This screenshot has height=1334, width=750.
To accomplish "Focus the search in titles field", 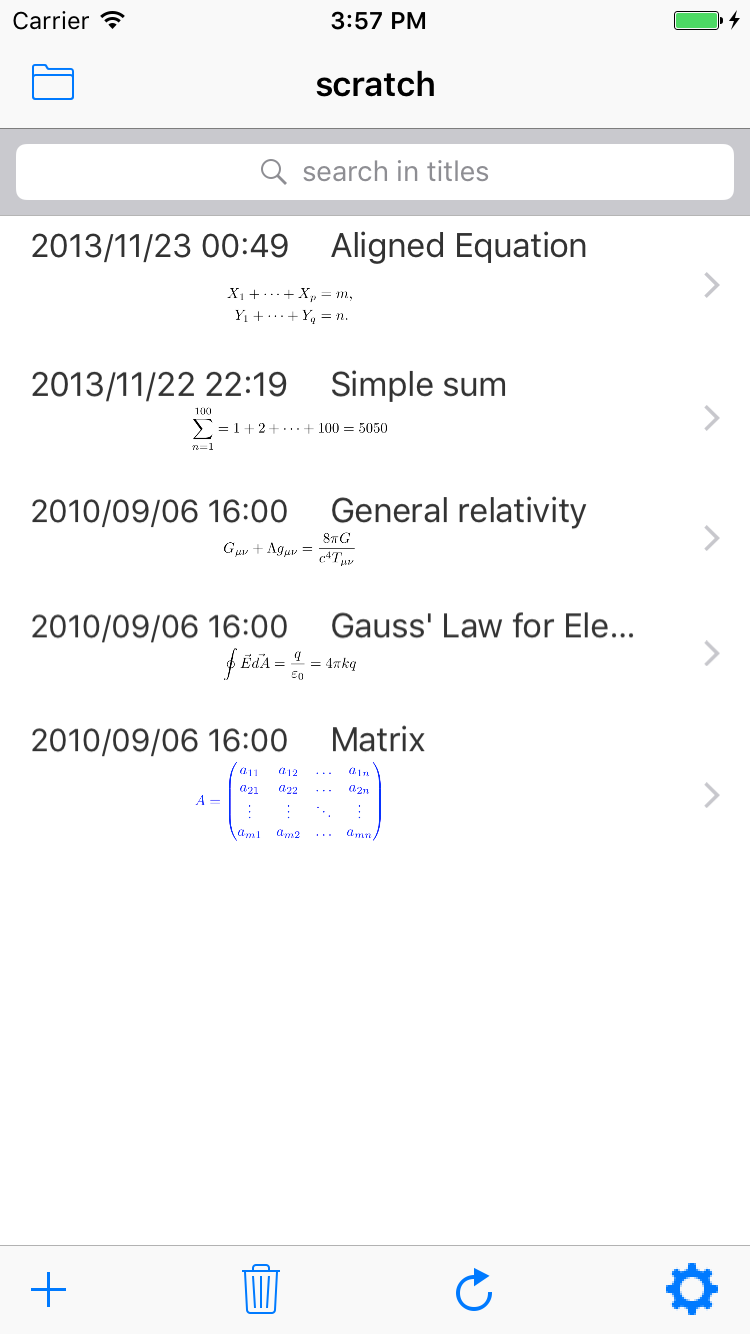I will pos(375,172).
